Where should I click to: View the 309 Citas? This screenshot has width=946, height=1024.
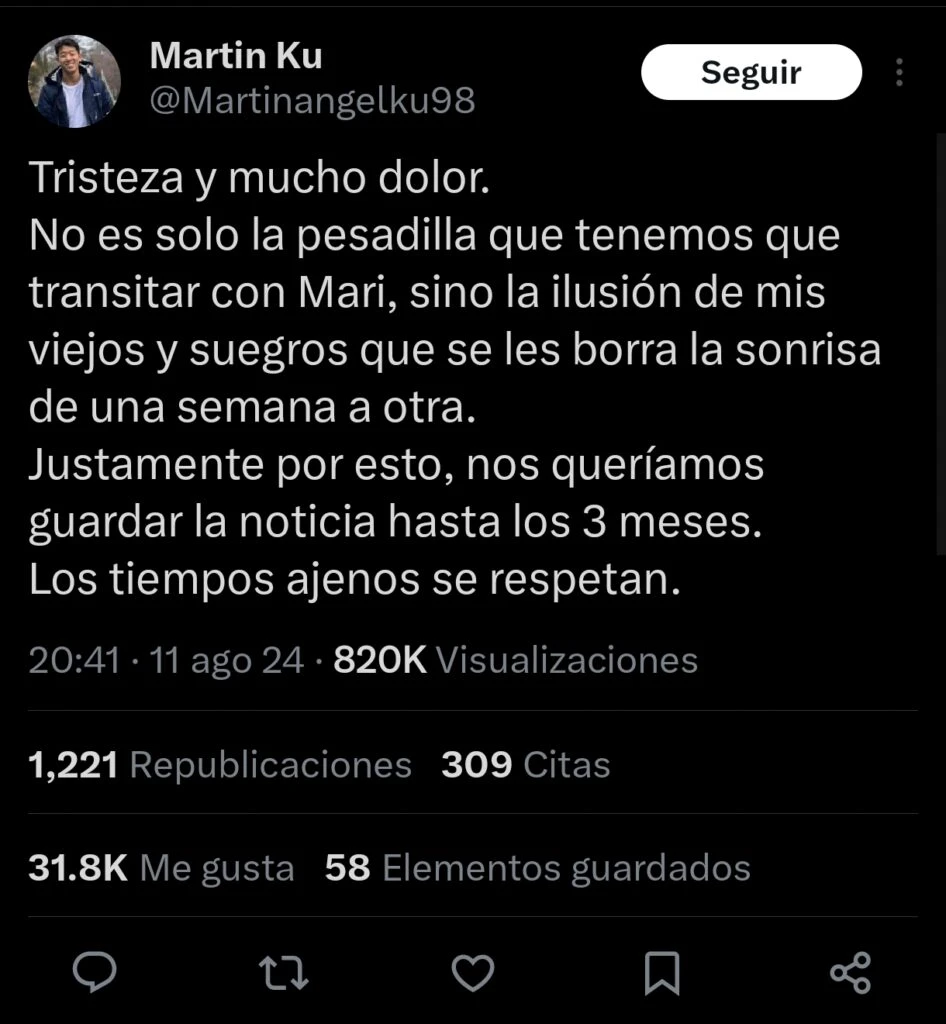[x=525, y=765]
